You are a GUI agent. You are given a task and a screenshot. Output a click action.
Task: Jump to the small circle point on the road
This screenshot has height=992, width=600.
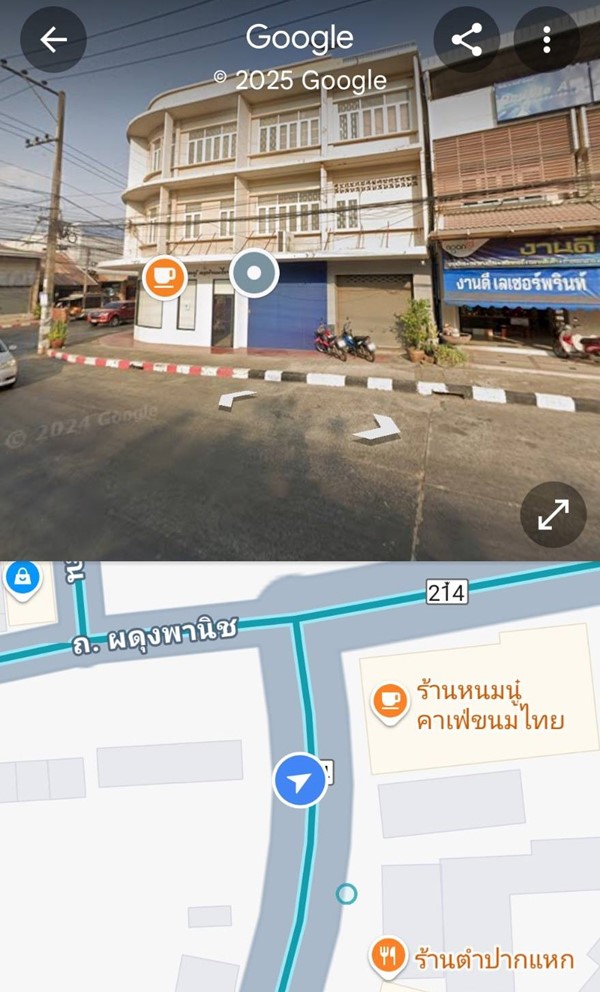tap(346, 894)
